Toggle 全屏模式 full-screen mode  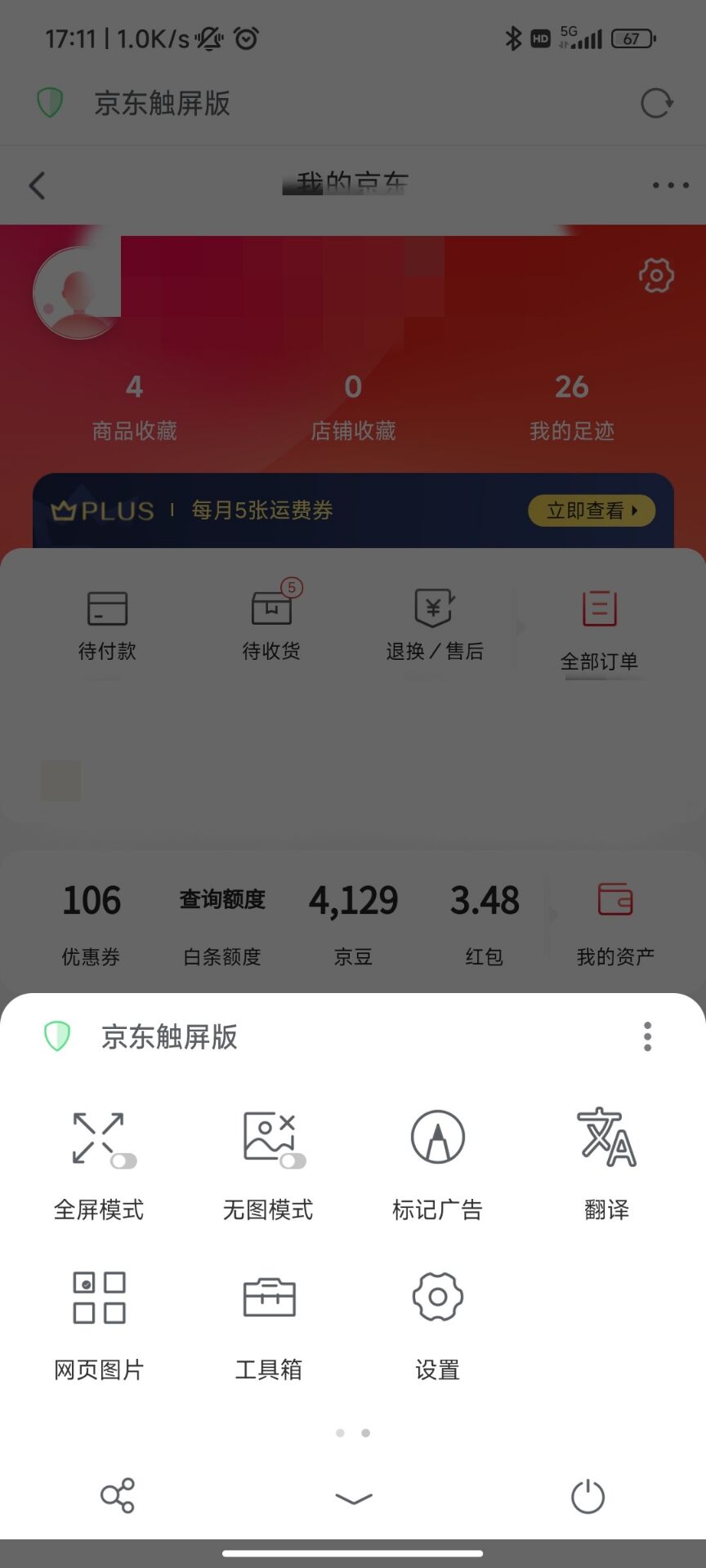click(99, 1165)
